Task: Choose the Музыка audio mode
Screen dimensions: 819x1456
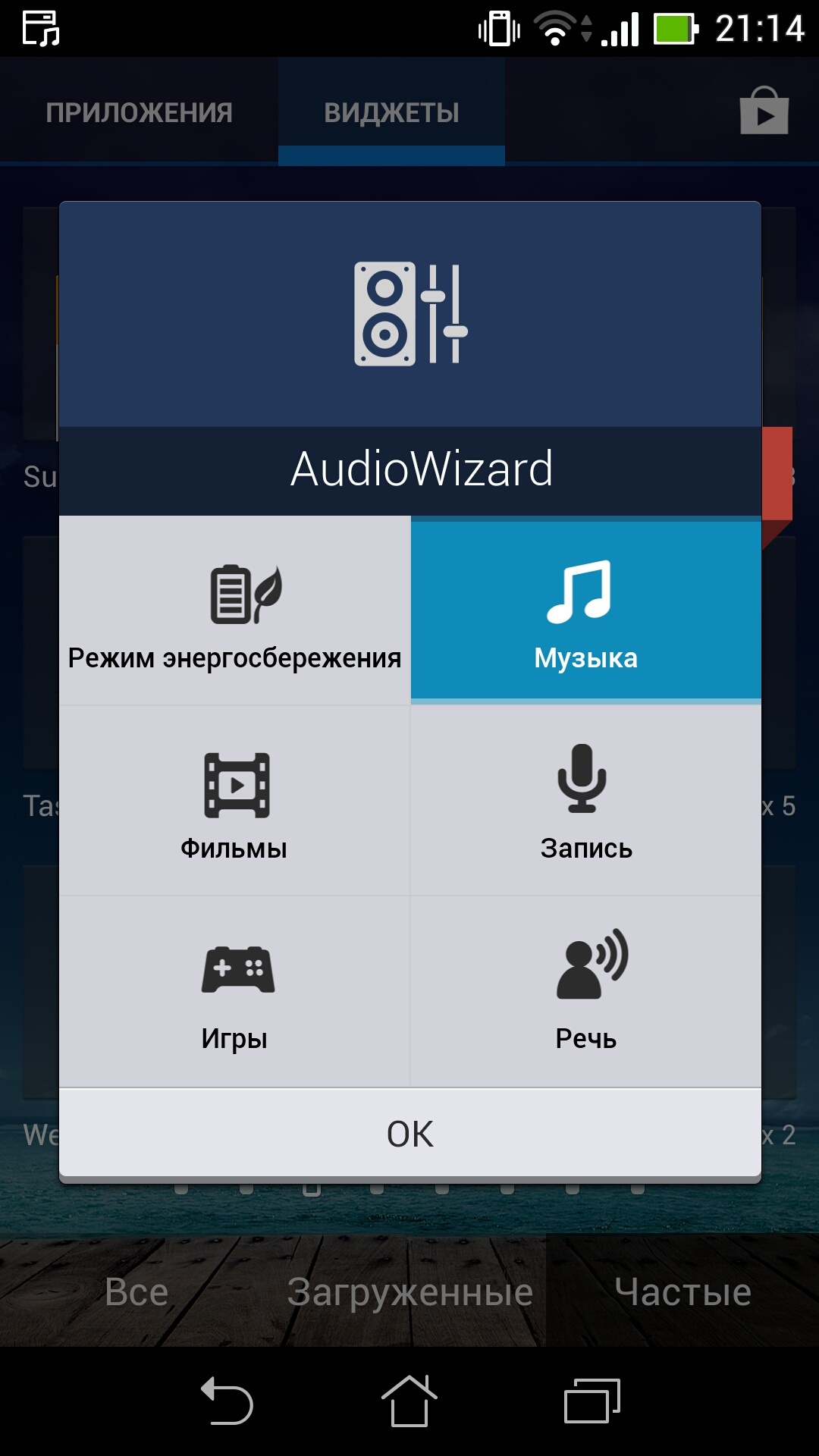Action: coord(585,611)
